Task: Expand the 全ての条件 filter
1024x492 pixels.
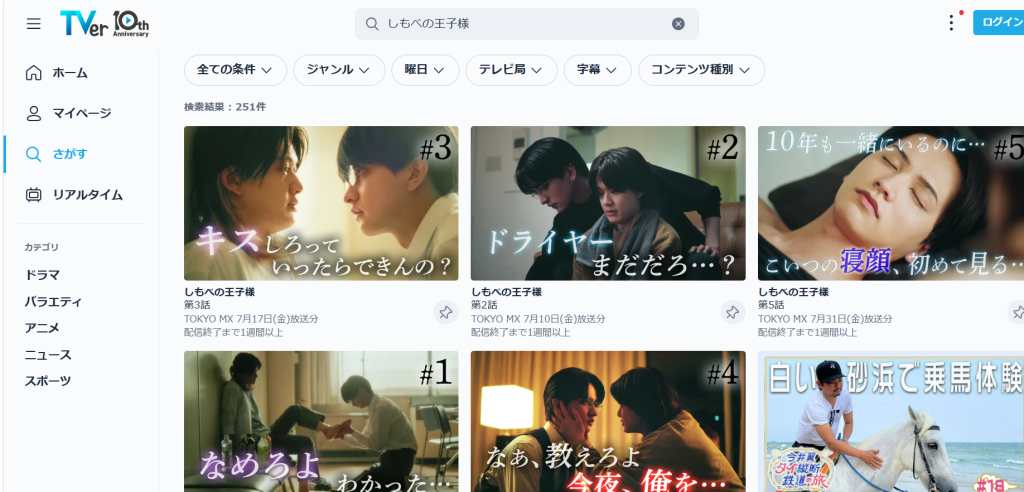Action: [x=236, y=70]
